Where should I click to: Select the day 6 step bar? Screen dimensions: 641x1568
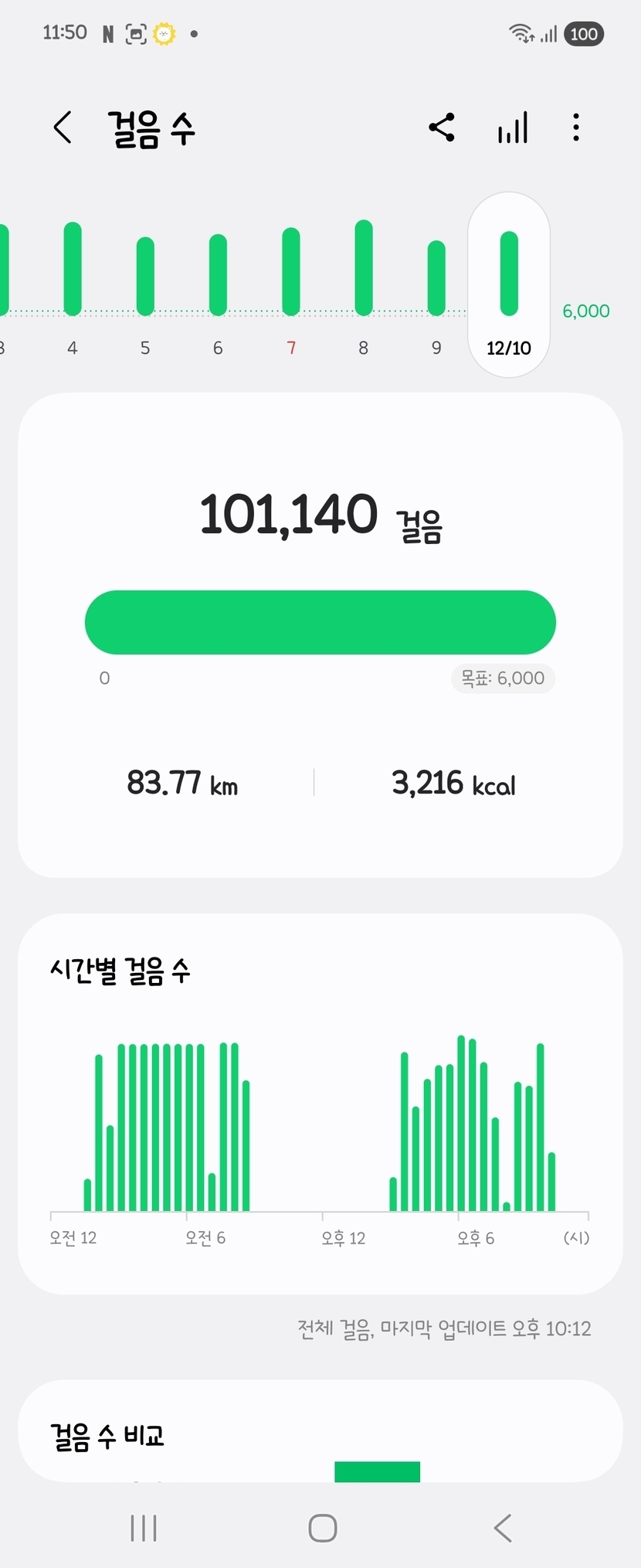[218, 274]
